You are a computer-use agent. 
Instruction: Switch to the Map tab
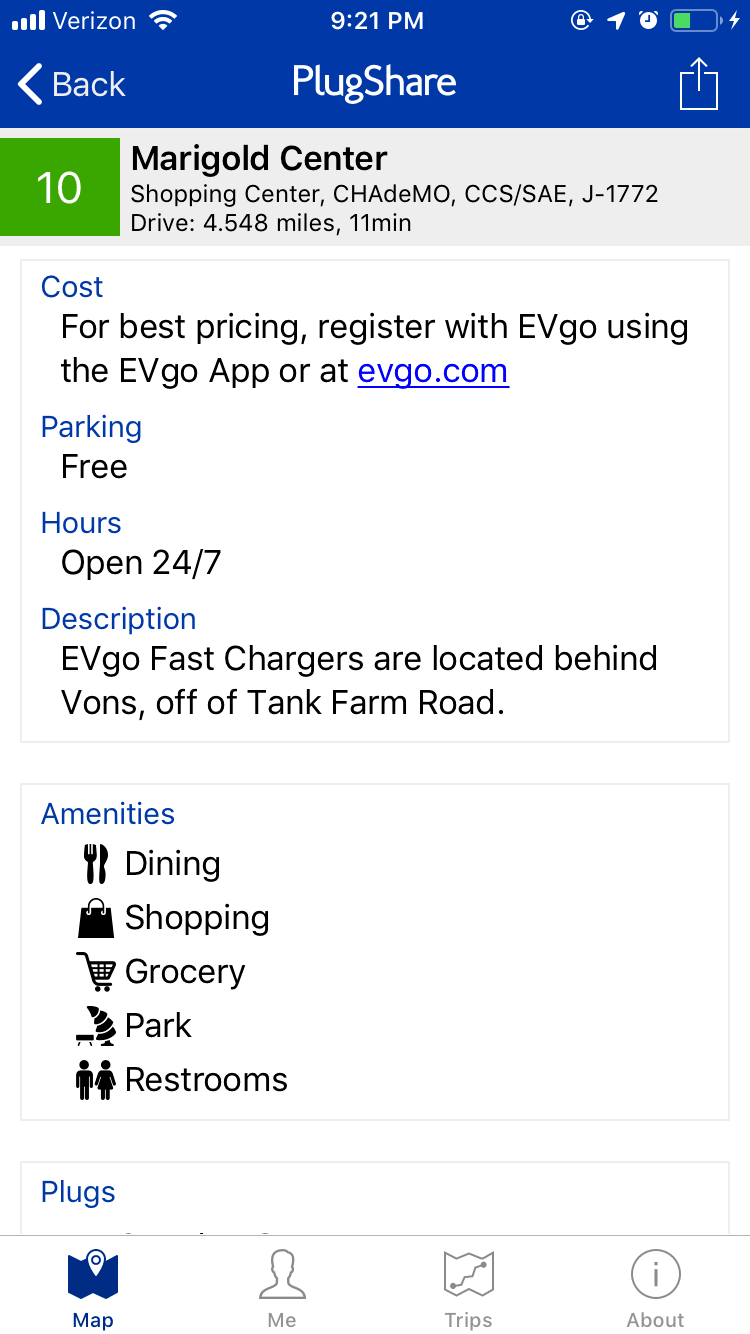point(93,1288)
